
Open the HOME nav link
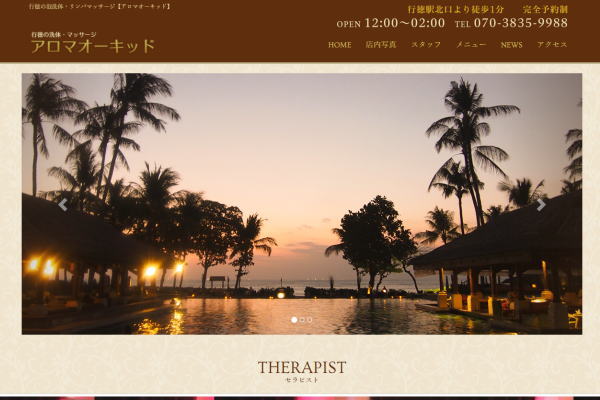pos(340,45)
